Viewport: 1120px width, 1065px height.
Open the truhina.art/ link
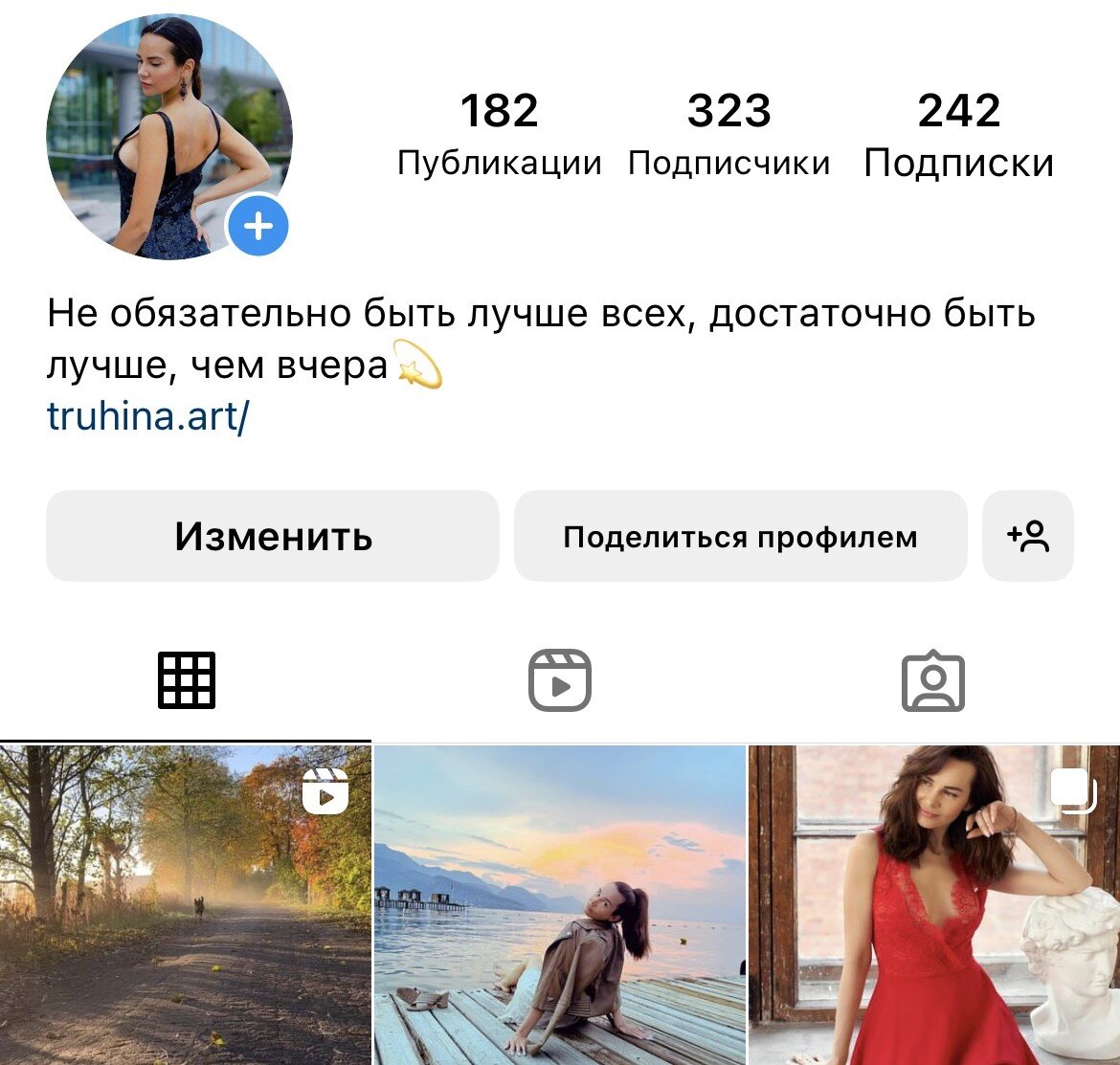click(147, 417)
